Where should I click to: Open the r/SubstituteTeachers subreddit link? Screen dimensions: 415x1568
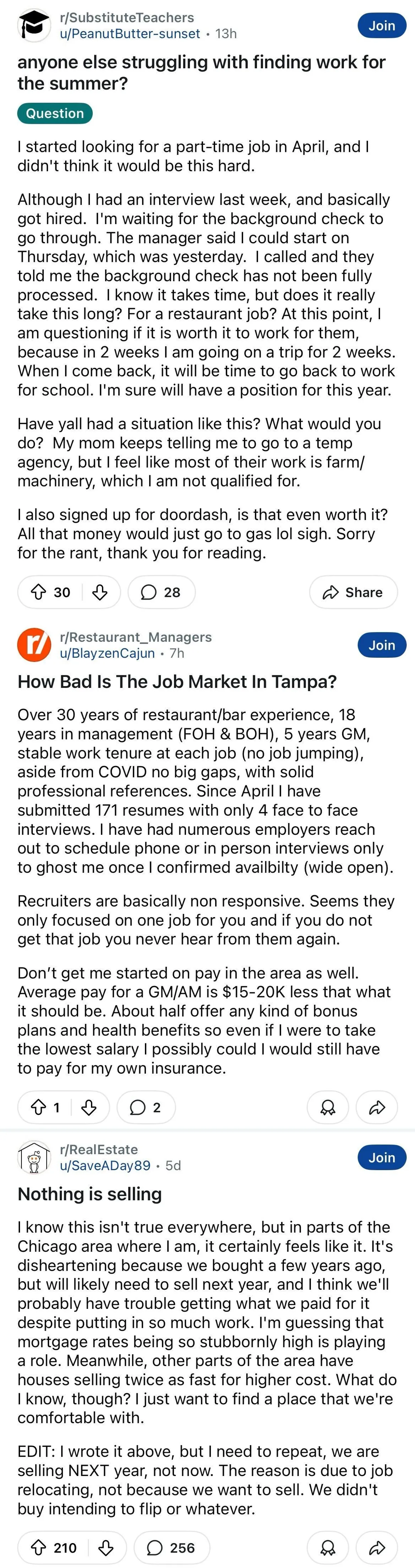coord(127,18)
